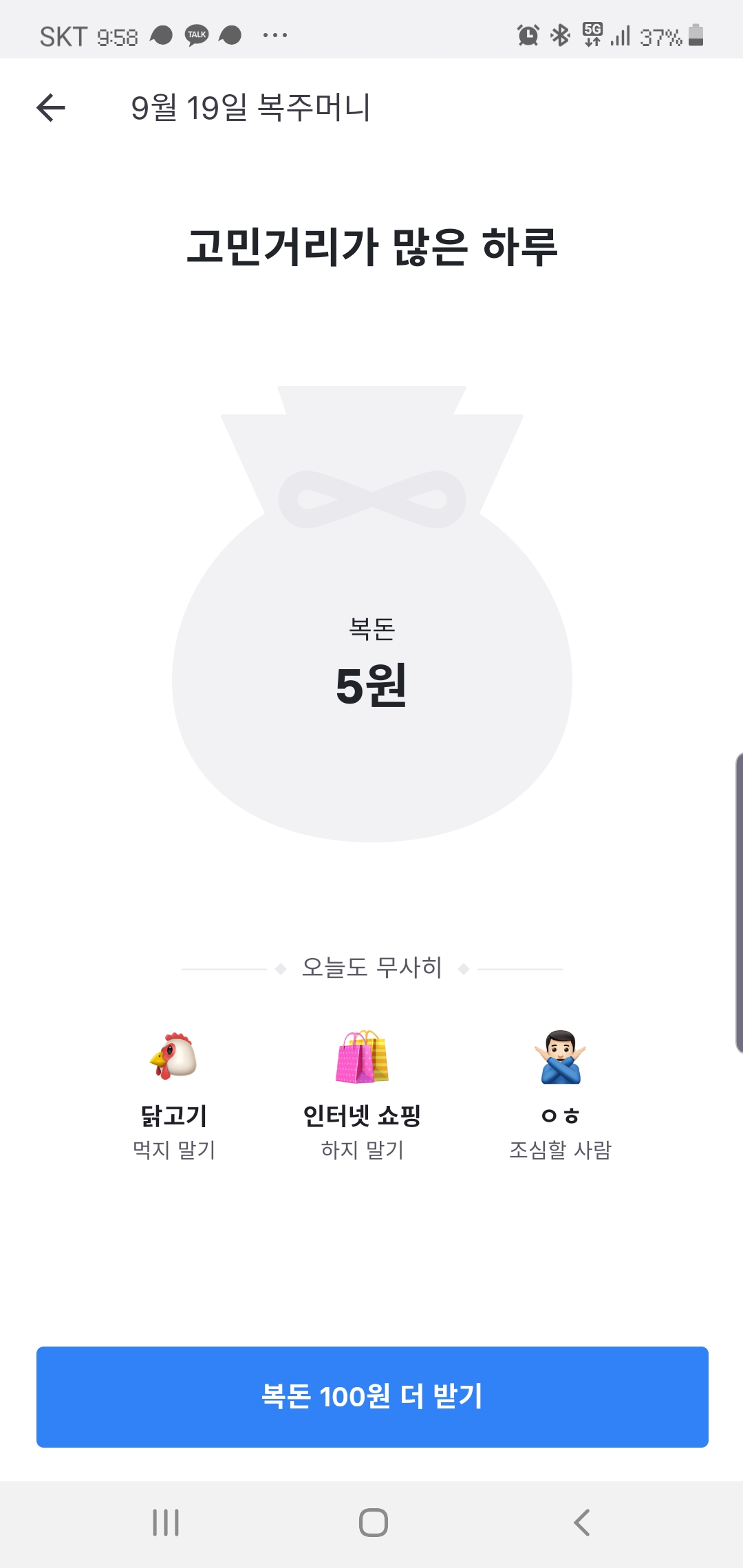
Task: Go to the system home screen
Action: (x=373, y=1522)
